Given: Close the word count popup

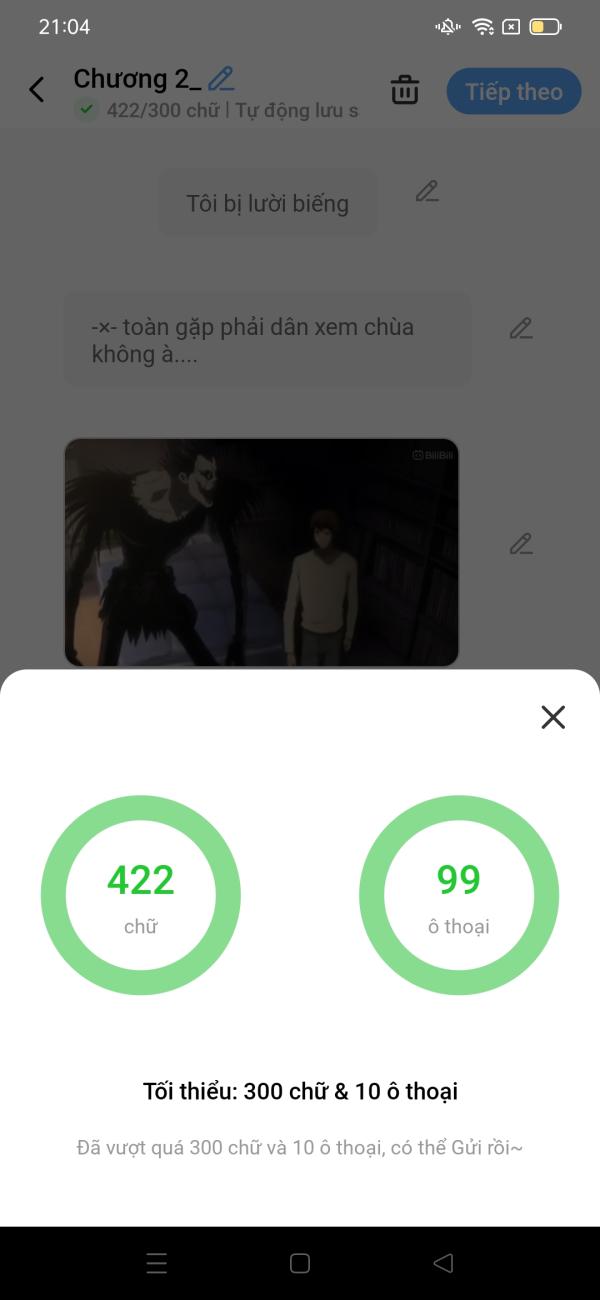Looking at the screenshot, I should 553,717.
